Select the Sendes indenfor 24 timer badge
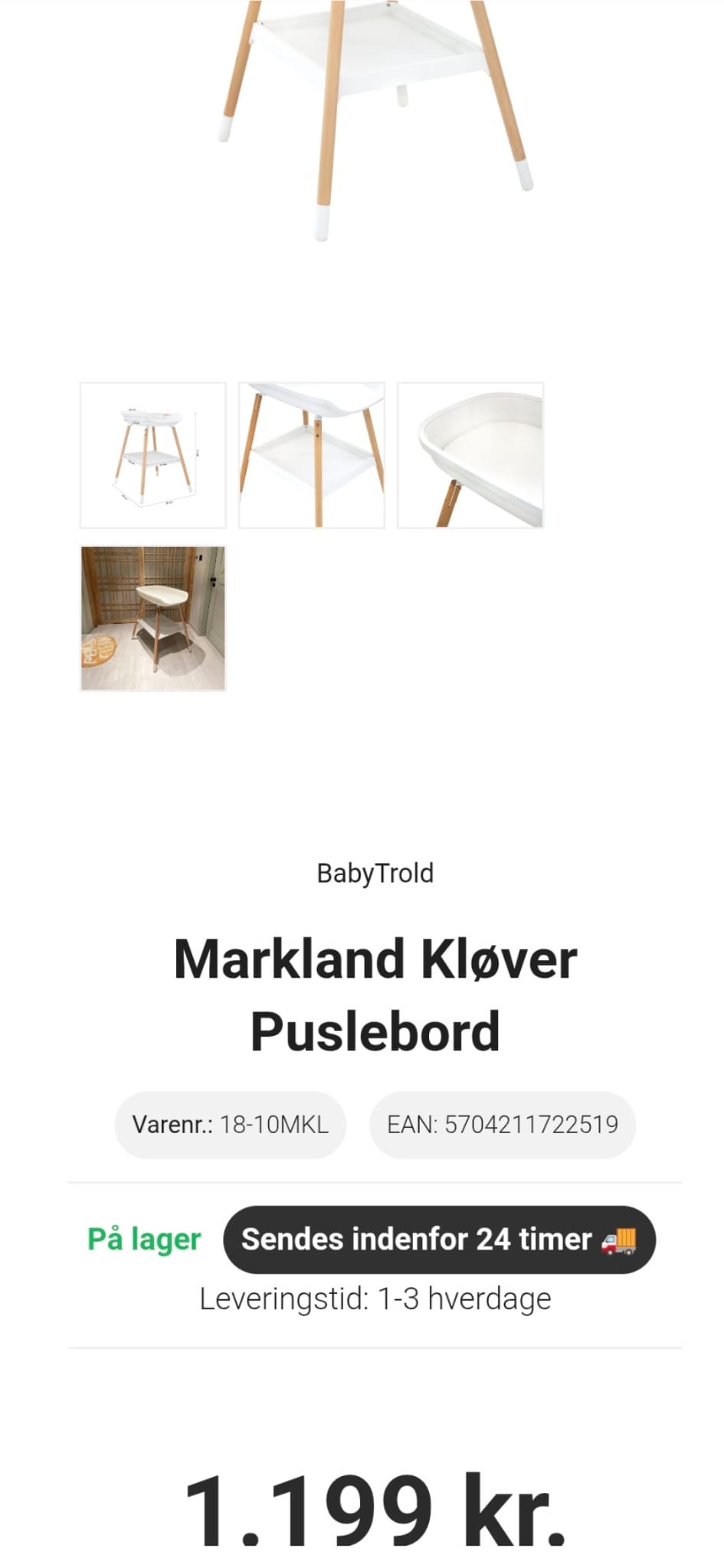This screenshot has width=724, height=1568. [x=437, y=1240]
